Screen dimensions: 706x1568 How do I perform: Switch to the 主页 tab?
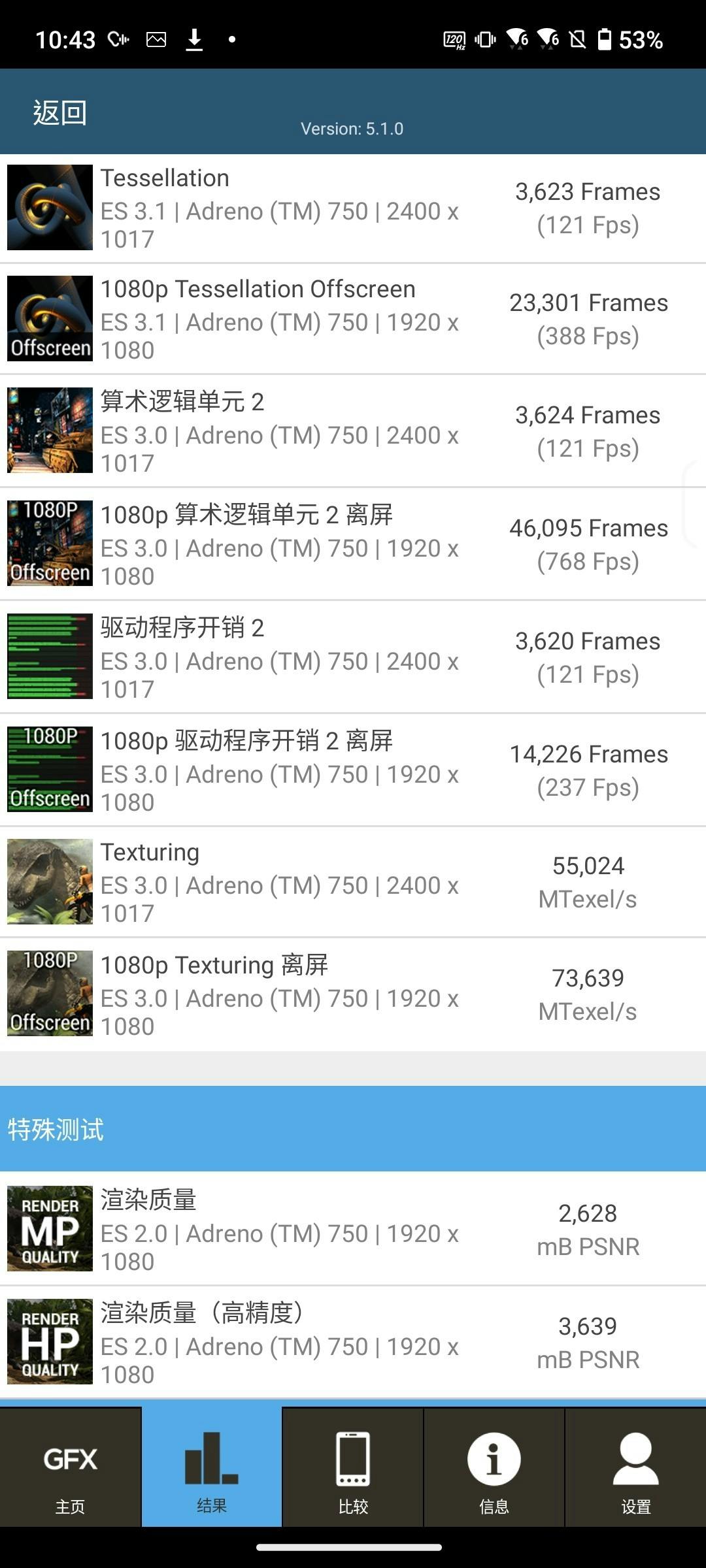click(x=71, y=1467)
